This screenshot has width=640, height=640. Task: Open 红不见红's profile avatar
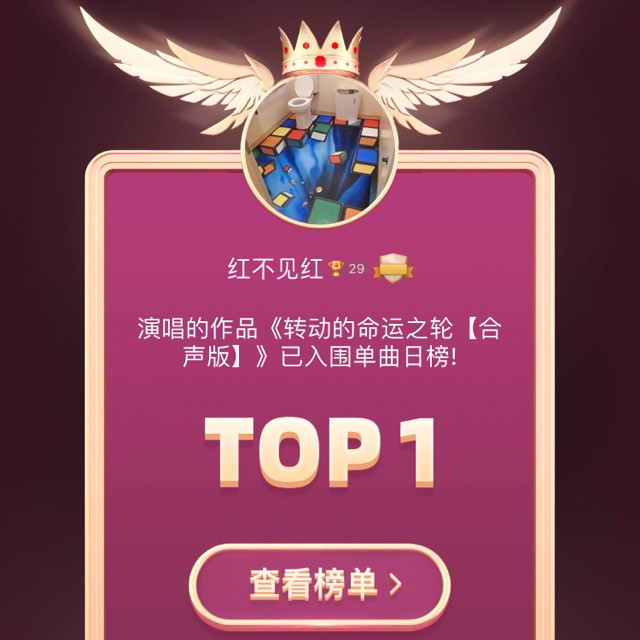point(319,150)
